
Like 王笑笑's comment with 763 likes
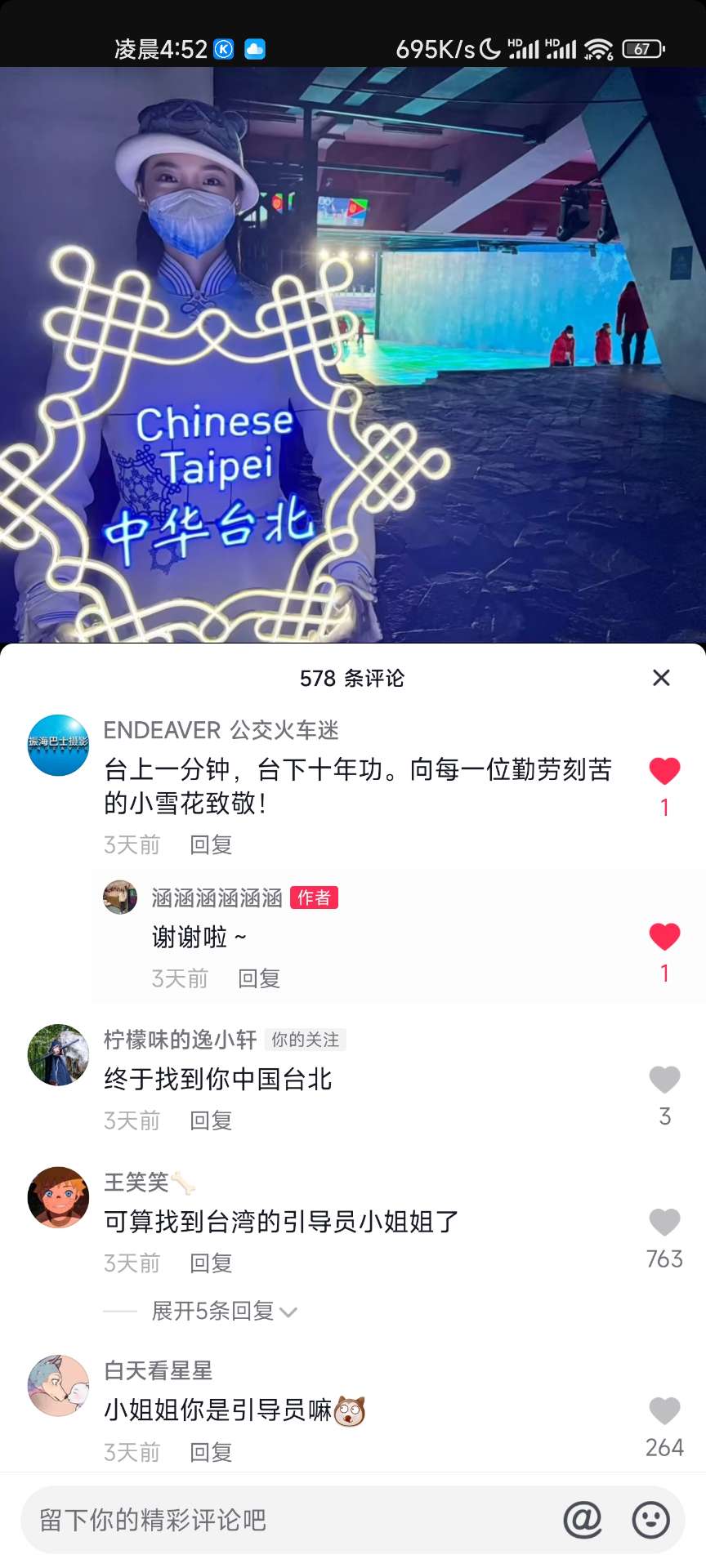(664, 1223)
